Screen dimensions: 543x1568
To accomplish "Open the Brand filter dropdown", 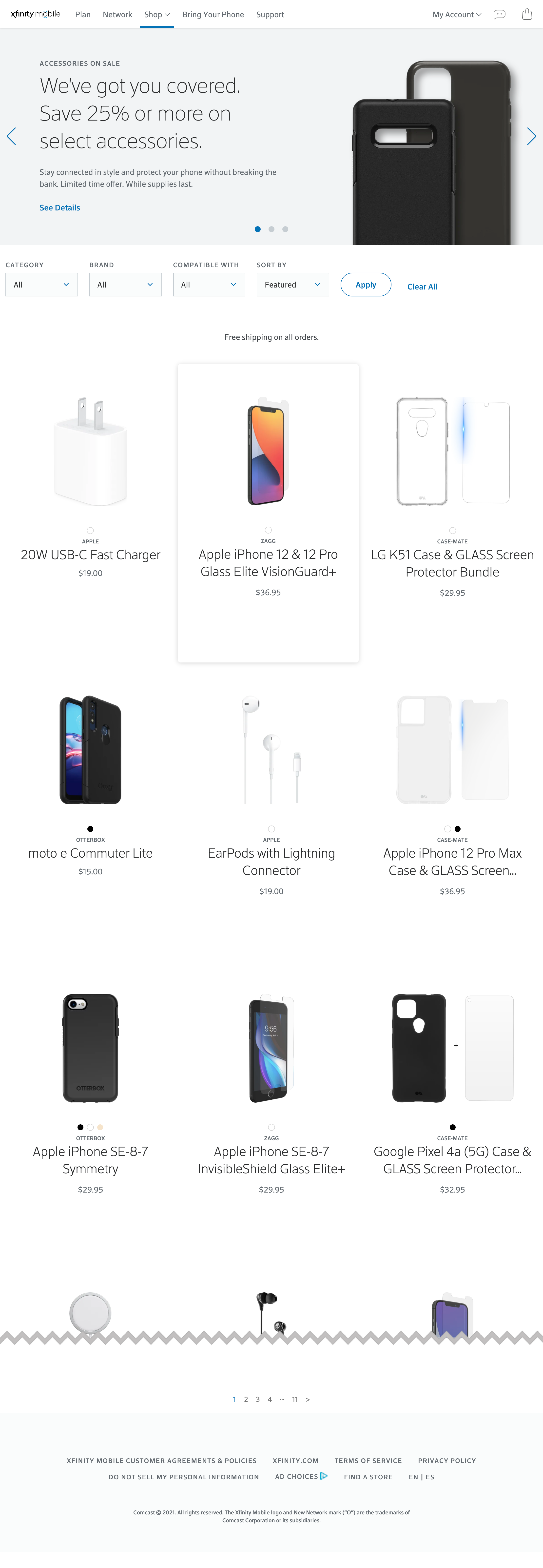I will 125,284.
